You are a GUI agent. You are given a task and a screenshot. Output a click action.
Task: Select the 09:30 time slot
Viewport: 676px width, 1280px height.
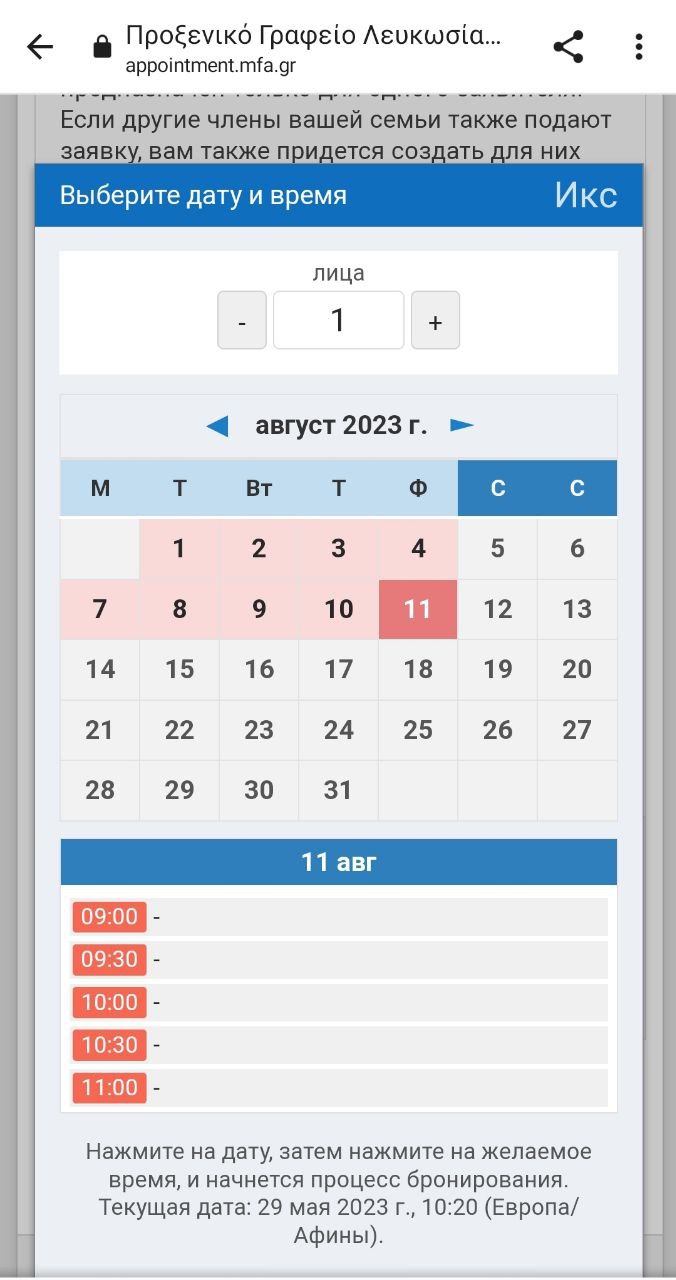(110, 959)
